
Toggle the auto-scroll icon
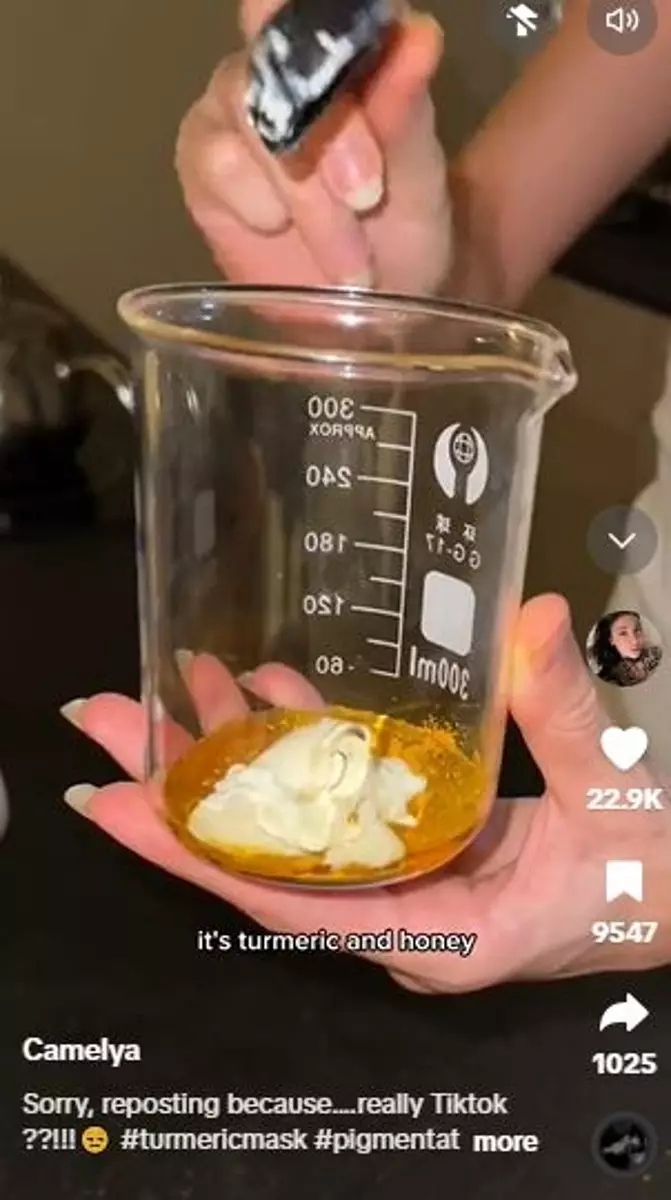[x=523, y=19]
